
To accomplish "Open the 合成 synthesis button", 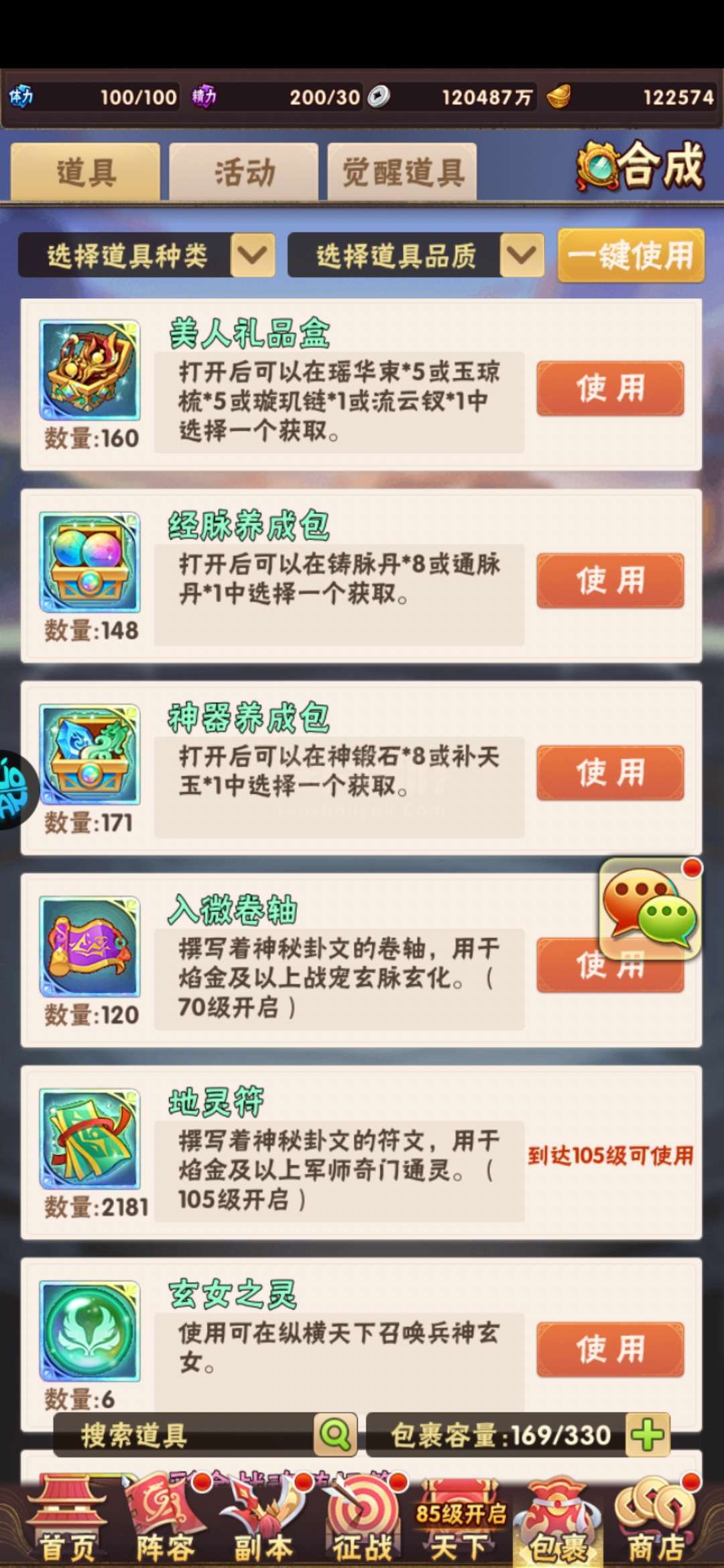I will point(641,166).
